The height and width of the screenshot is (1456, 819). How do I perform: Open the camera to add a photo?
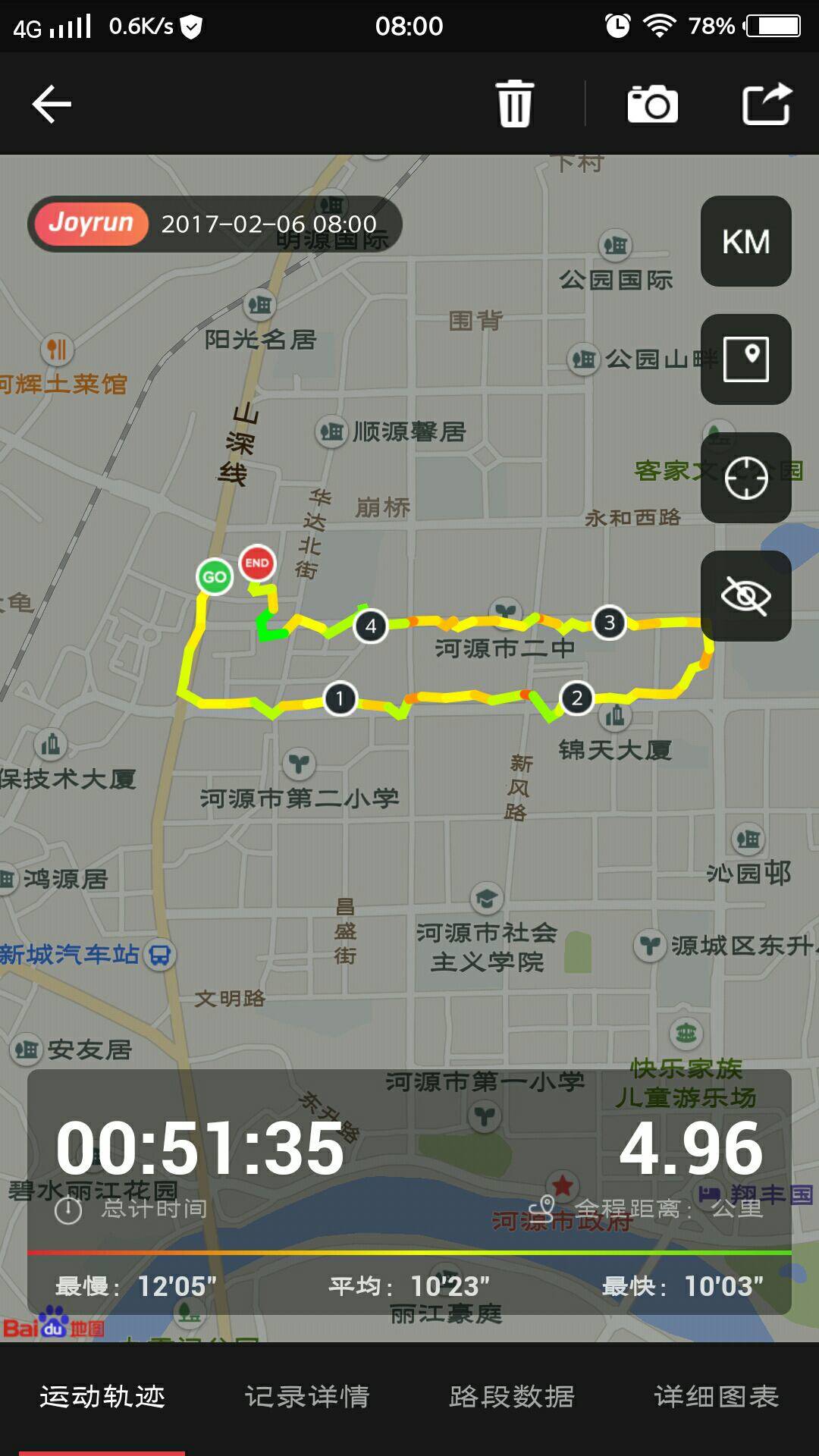point(652,104)
